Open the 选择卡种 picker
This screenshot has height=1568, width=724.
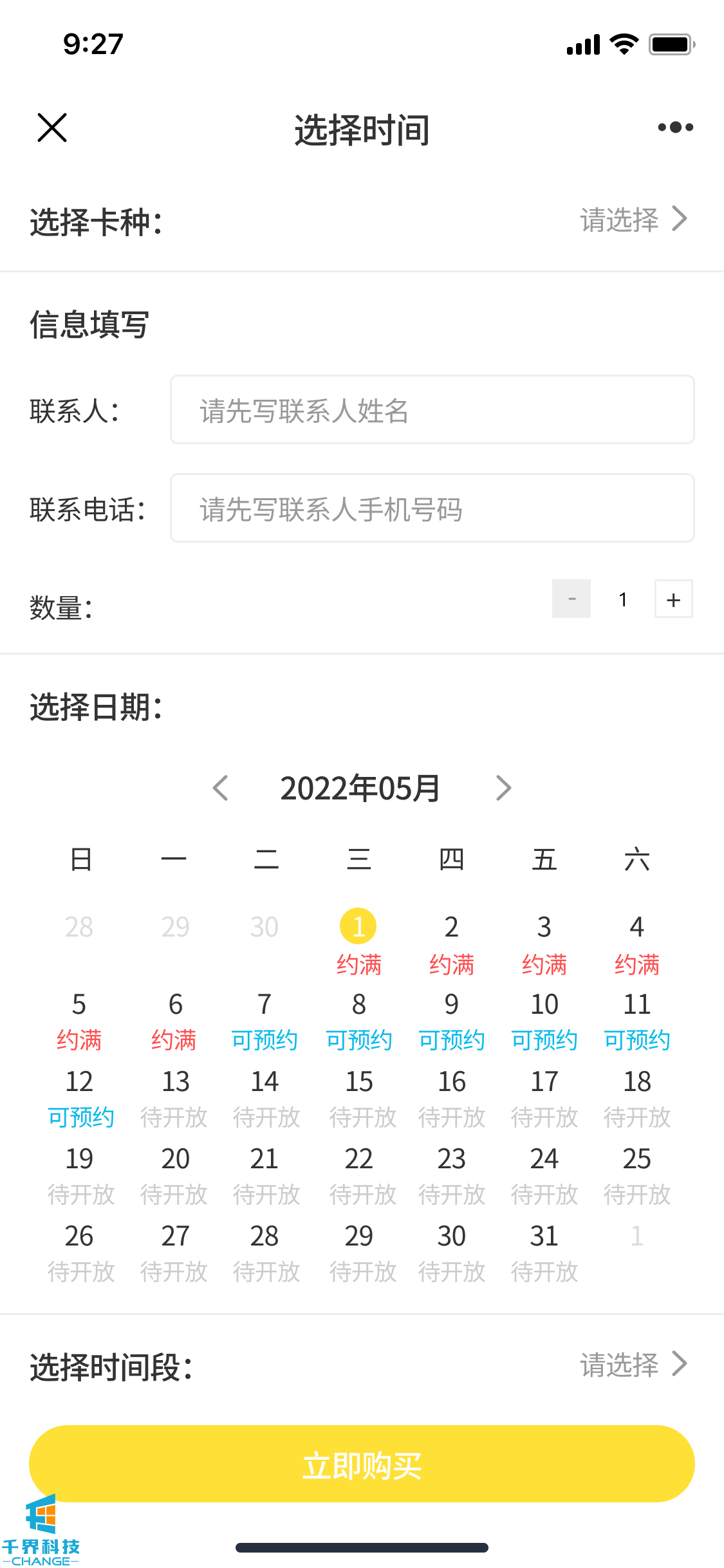point(633,219)
